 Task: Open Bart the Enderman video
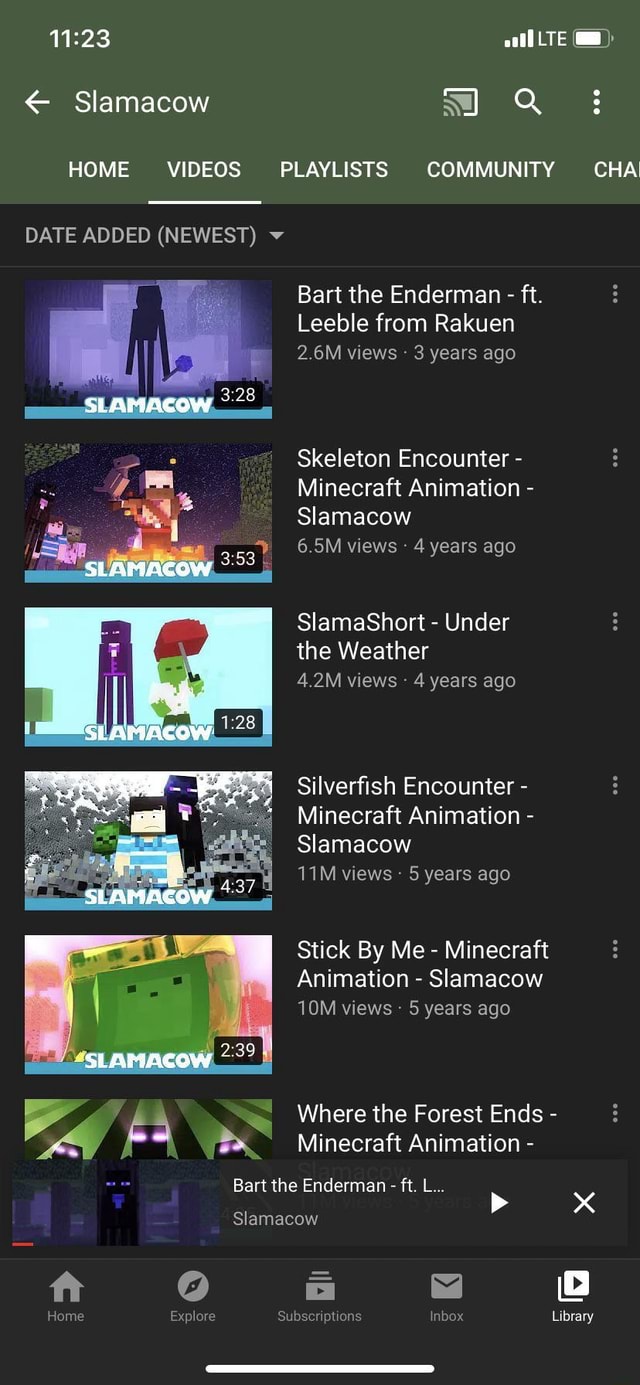tap(148, 348)
